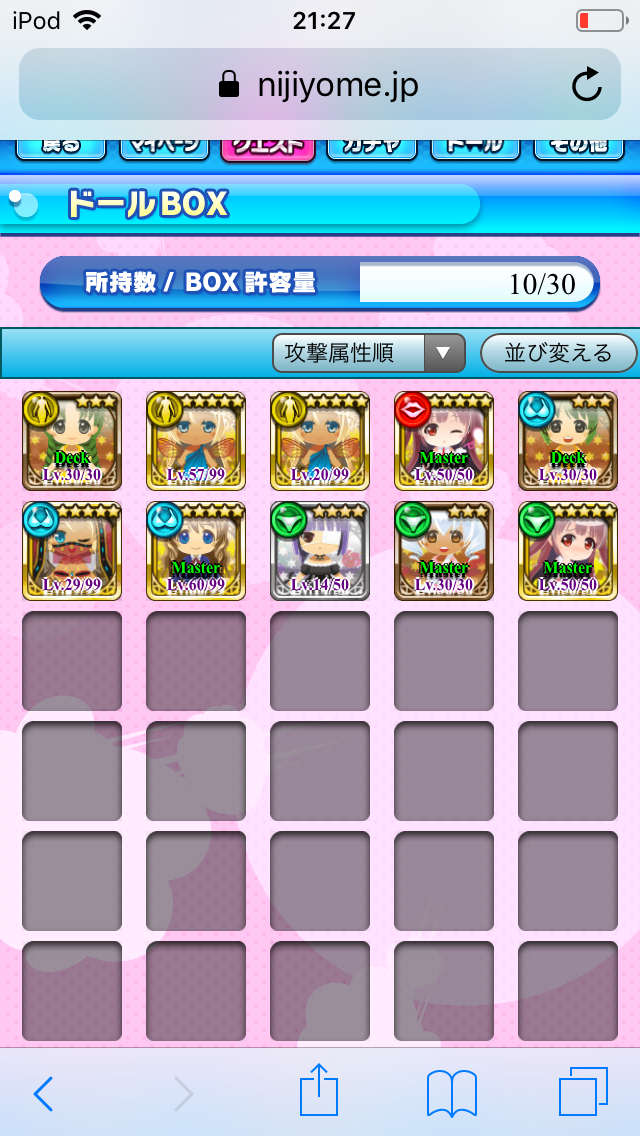The image size is (640, 1136).
Task: Open the green attribute Master doll Lv.30/30
Action: coord(444,551)
